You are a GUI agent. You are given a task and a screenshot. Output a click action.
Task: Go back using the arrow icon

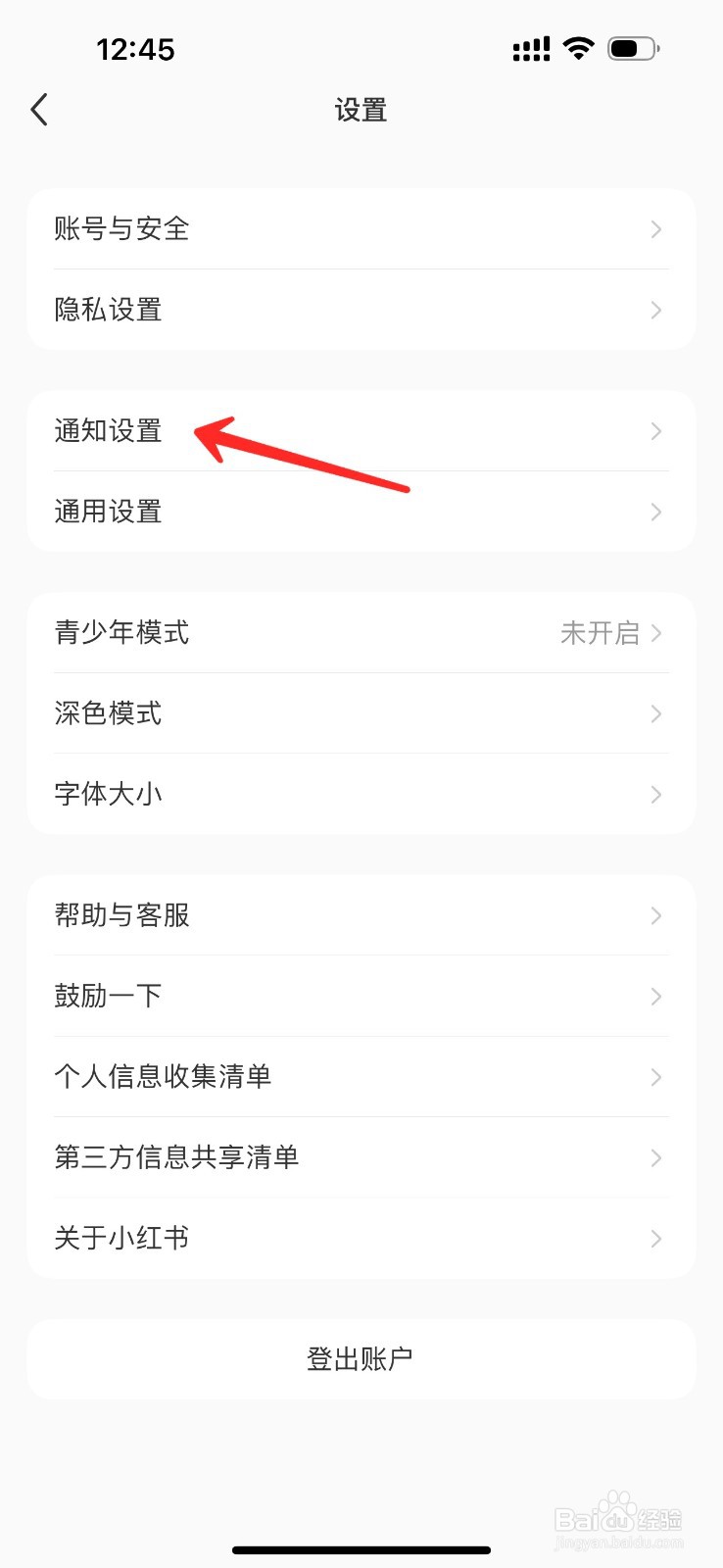tap(39, 109)
